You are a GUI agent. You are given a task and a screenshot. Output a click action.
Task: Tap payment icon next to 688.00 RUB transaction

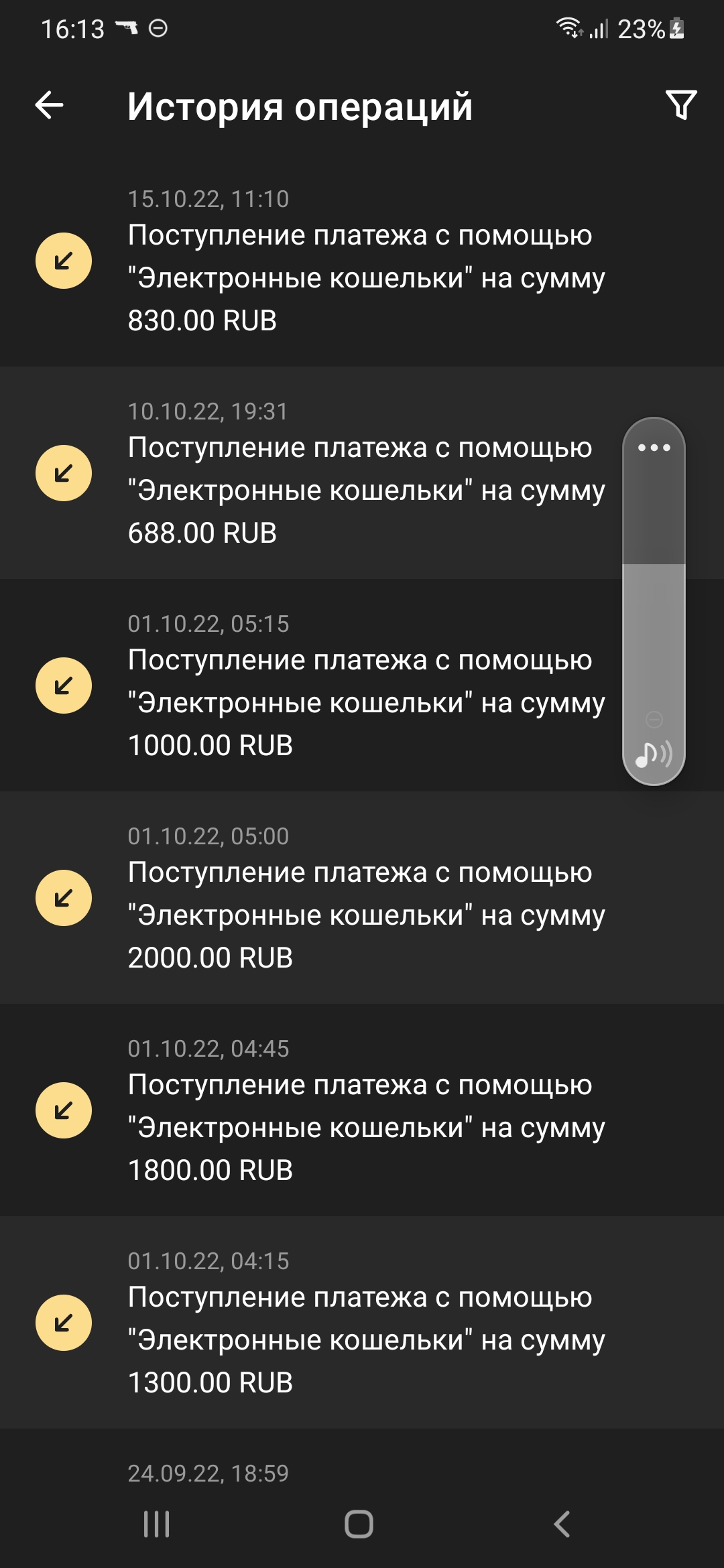point(63,472)
